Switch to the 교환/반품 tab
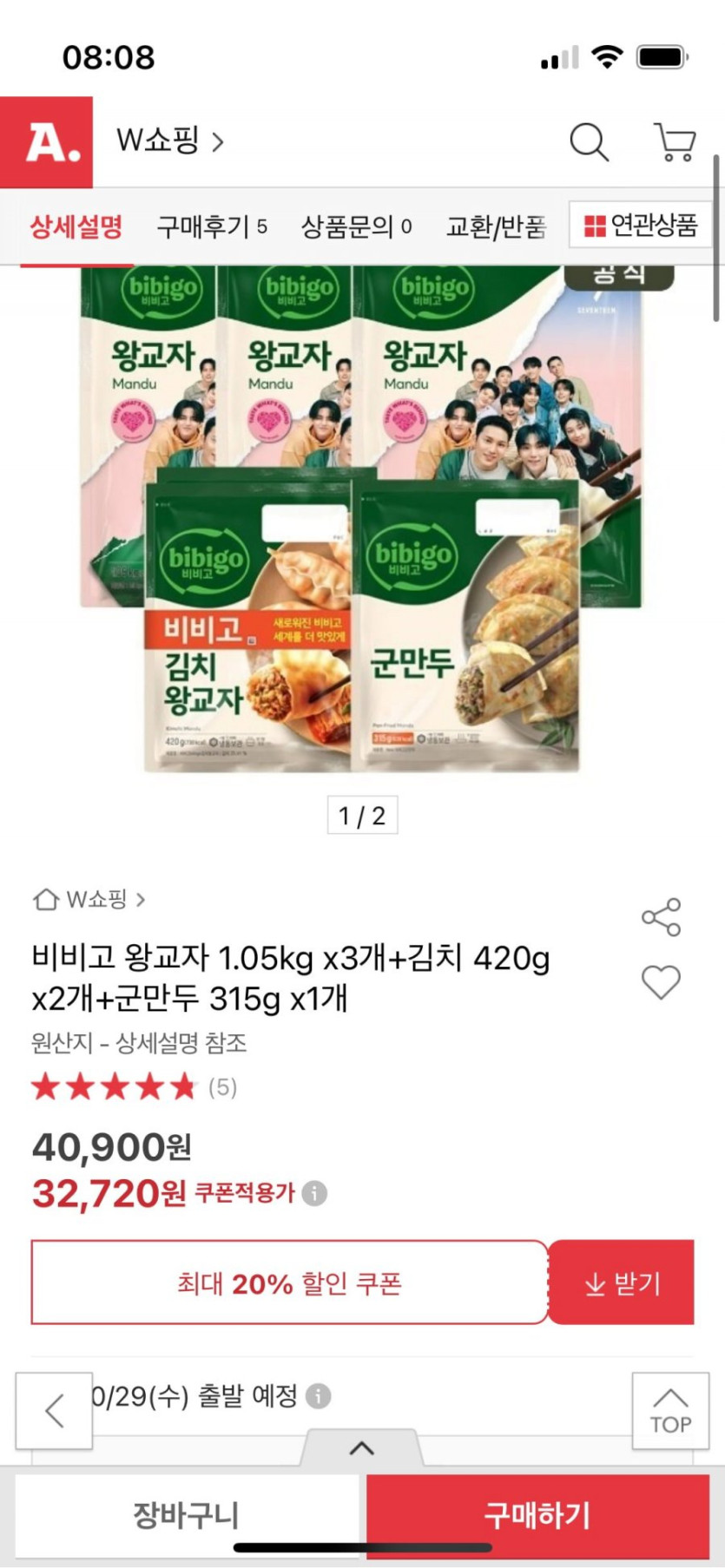The width and height of the screenshot is (725, 1568). tap(496, 227)
